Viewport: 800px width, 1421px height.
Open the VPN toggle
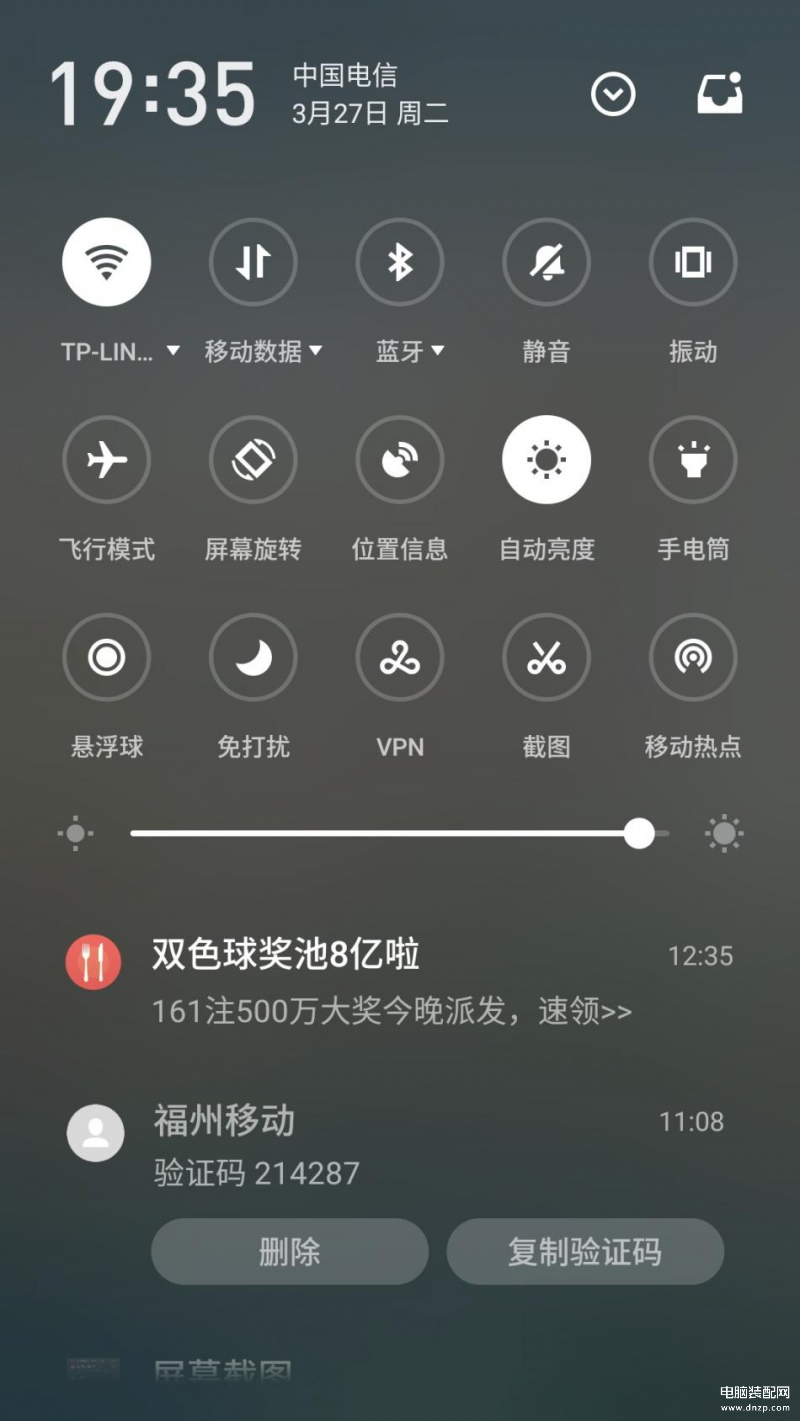pyautogui.click(x=400, y=657)
